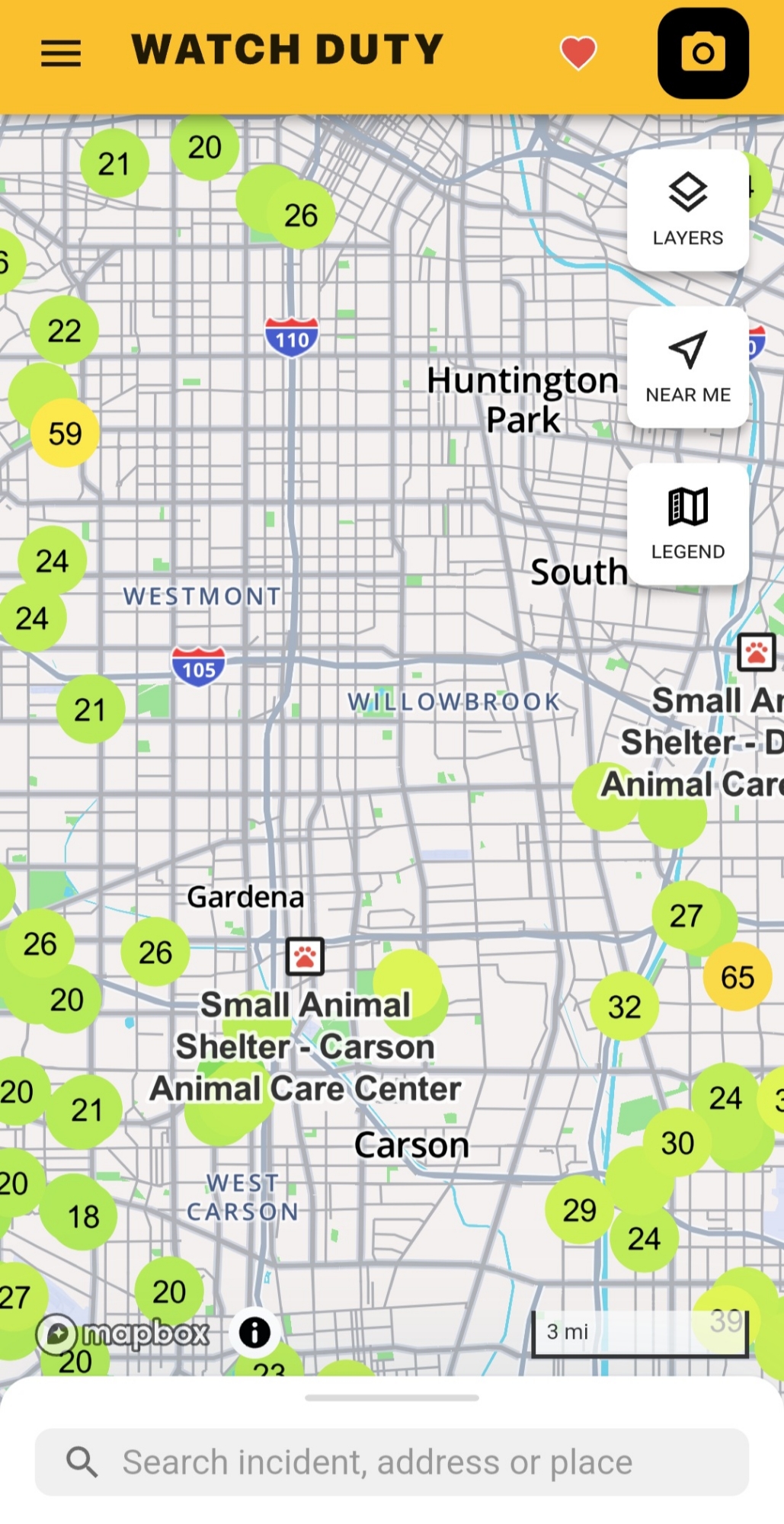Open the hamburger menu
The width and height of the screenshot is (784, 1524).
tap(61, 53)
